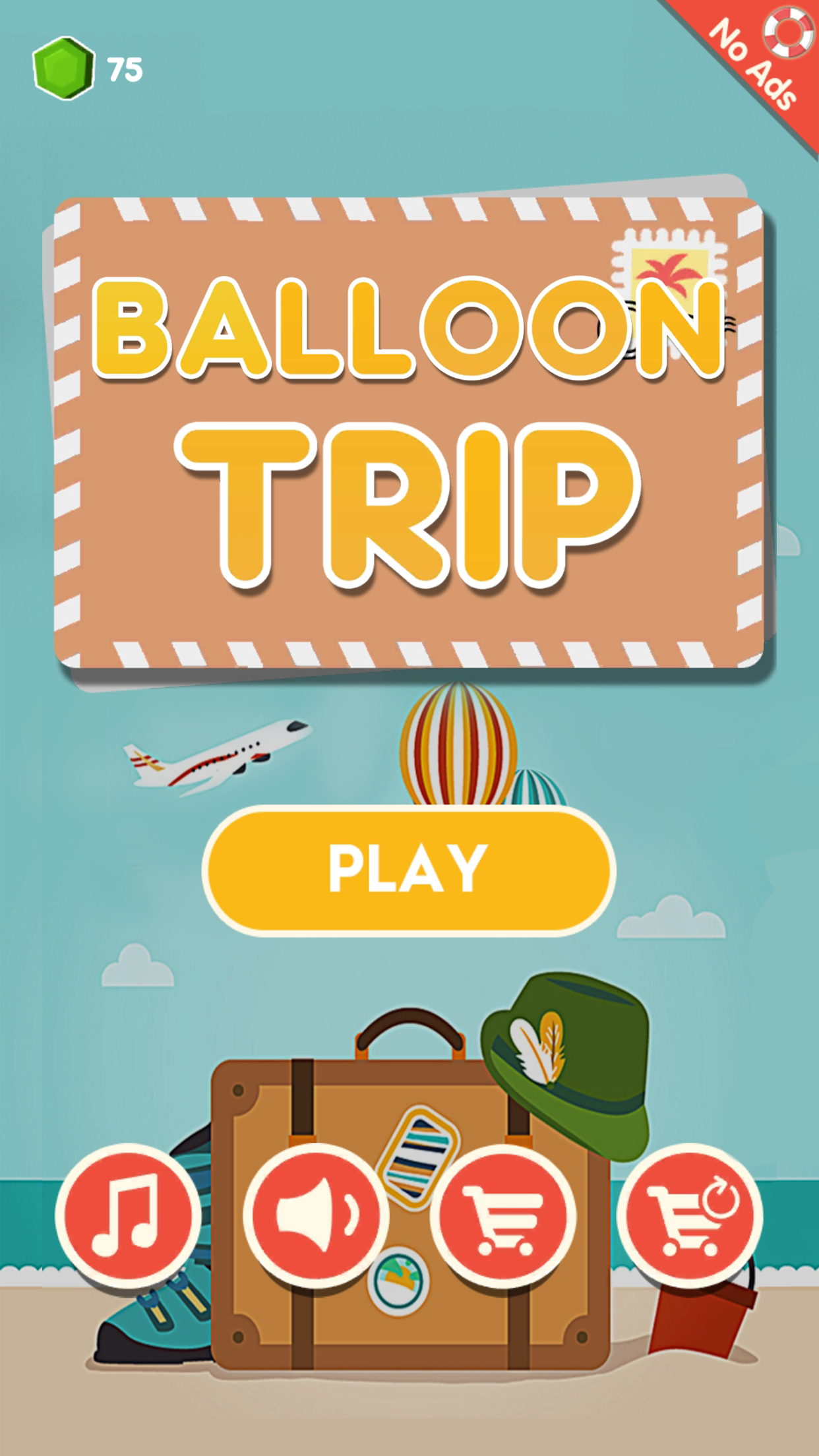Toggle the background music

point(128,1215)
